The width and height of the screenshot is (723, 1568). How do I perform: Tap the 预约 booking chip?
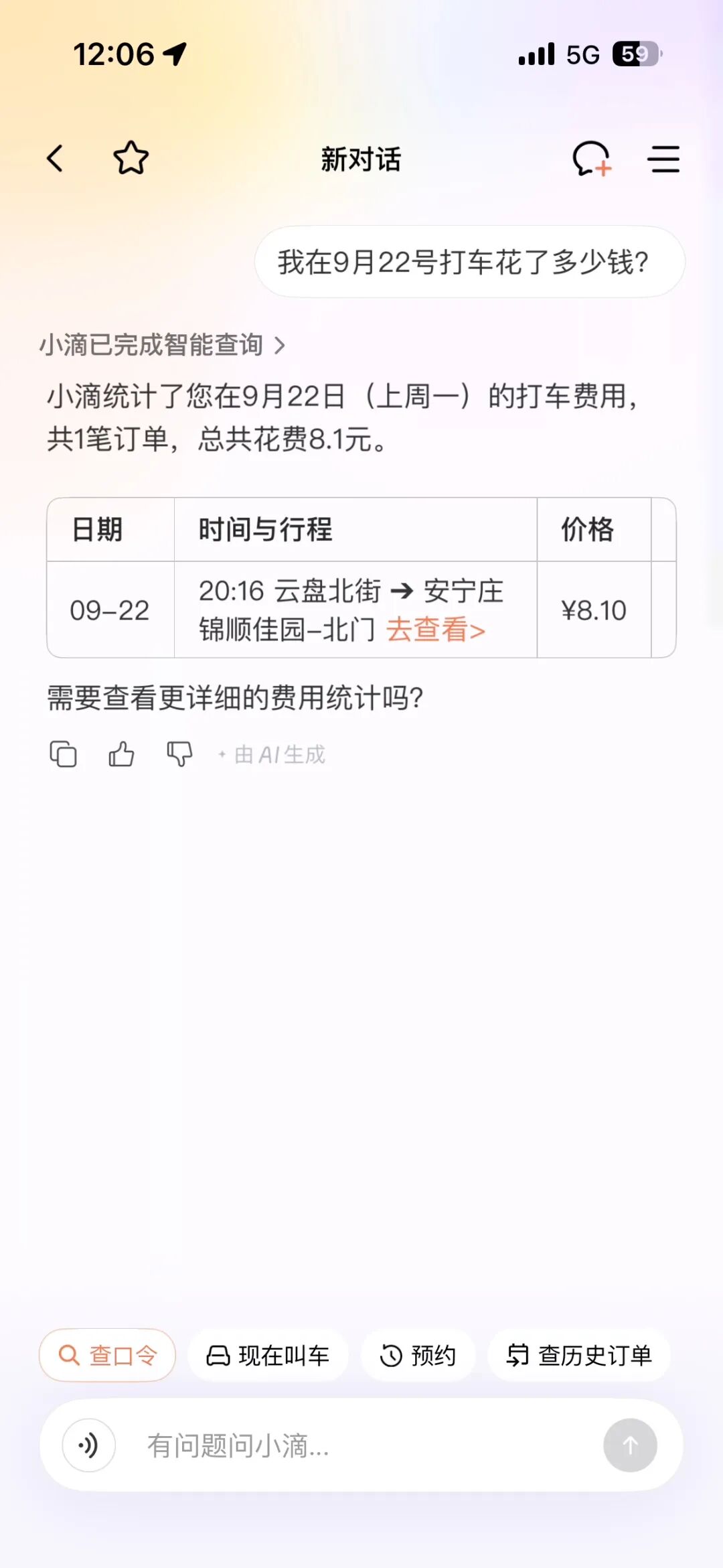[x=418, y=1355]
